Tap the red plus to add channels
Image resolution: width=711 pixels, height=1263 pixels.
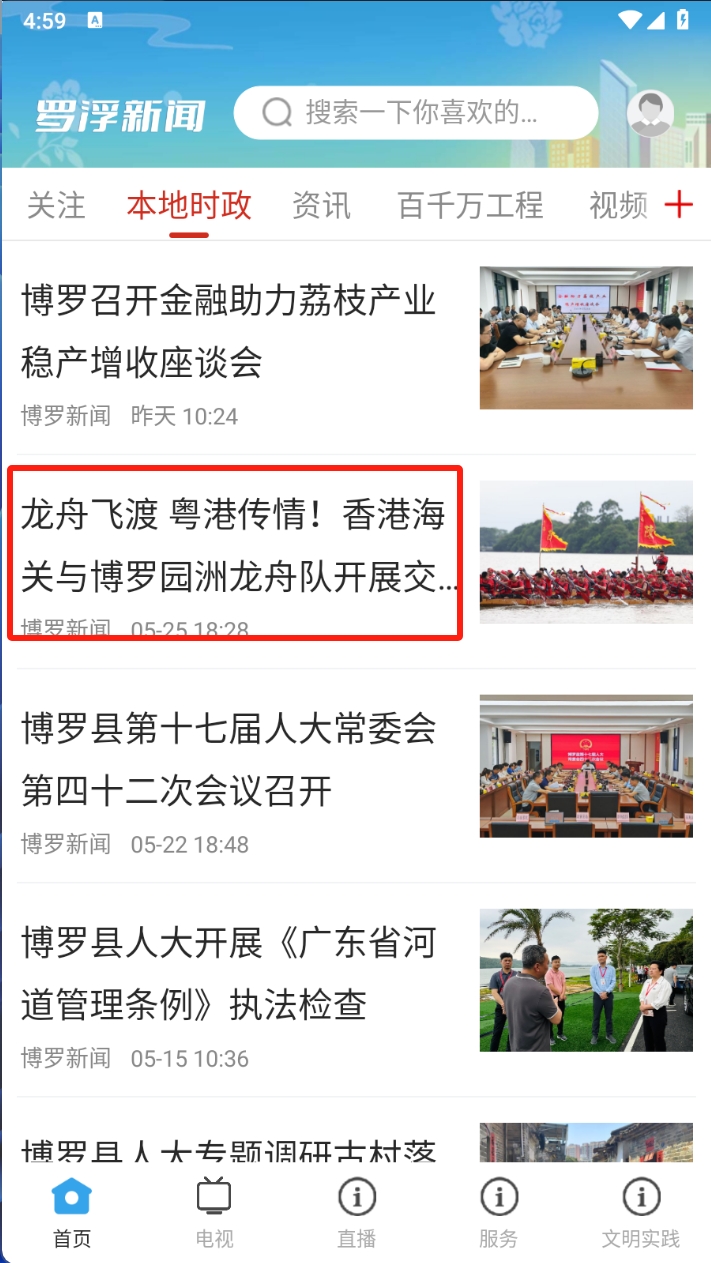(x=679, y=205)
